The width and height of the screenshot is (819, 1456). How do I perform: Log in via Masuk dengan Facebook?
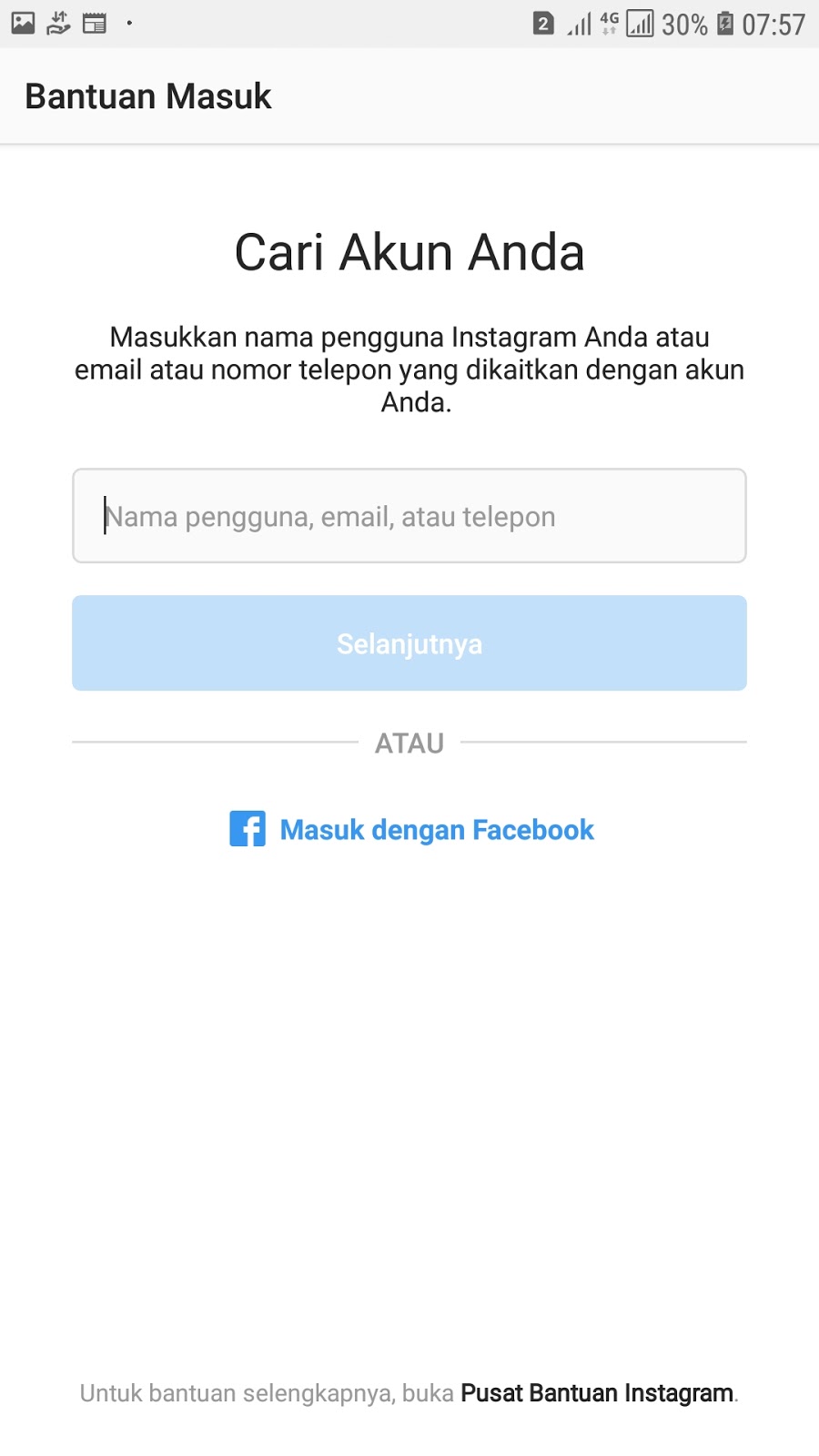pyautogui.click(x=412, y=830)
